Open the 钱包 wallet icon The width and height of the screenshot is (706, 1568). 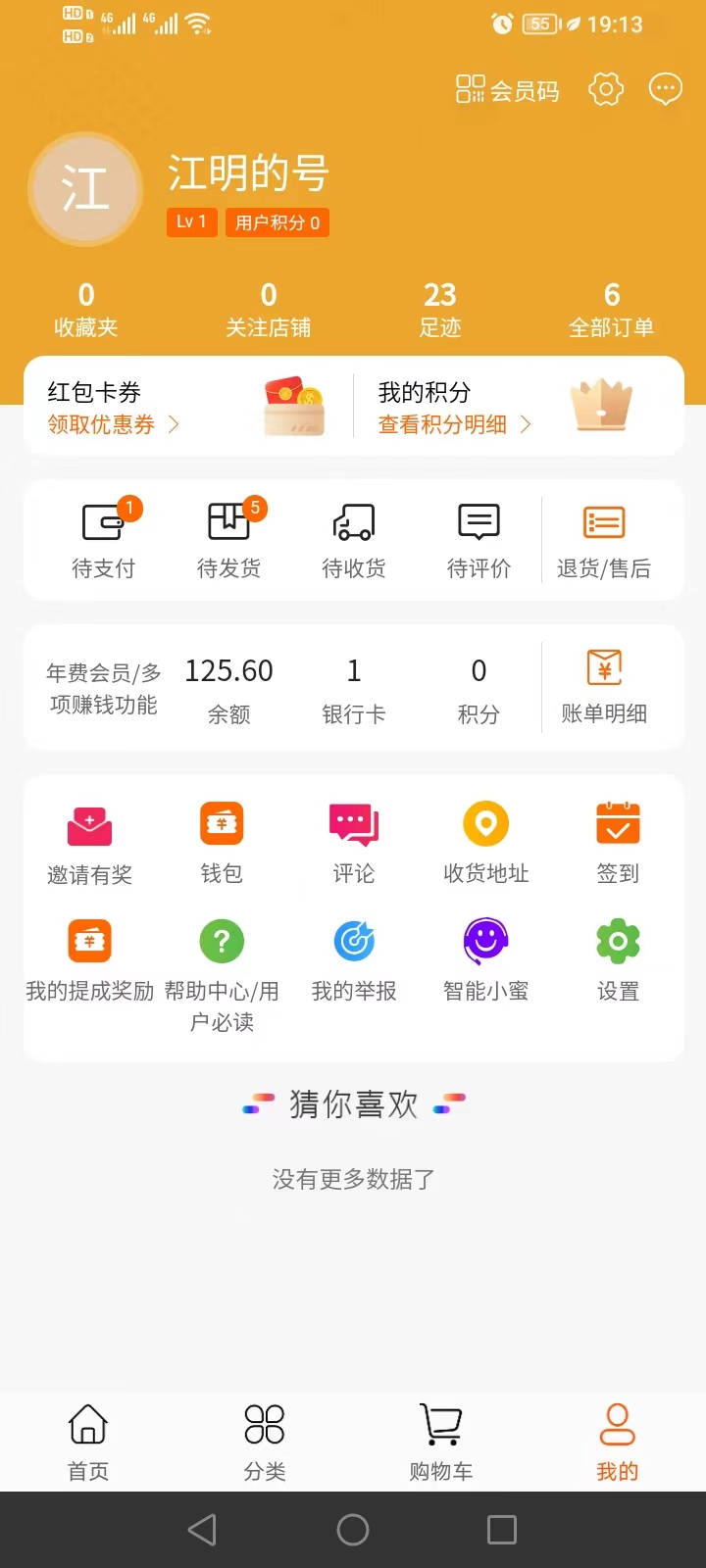pyautogui.click(x=221, y=841)
